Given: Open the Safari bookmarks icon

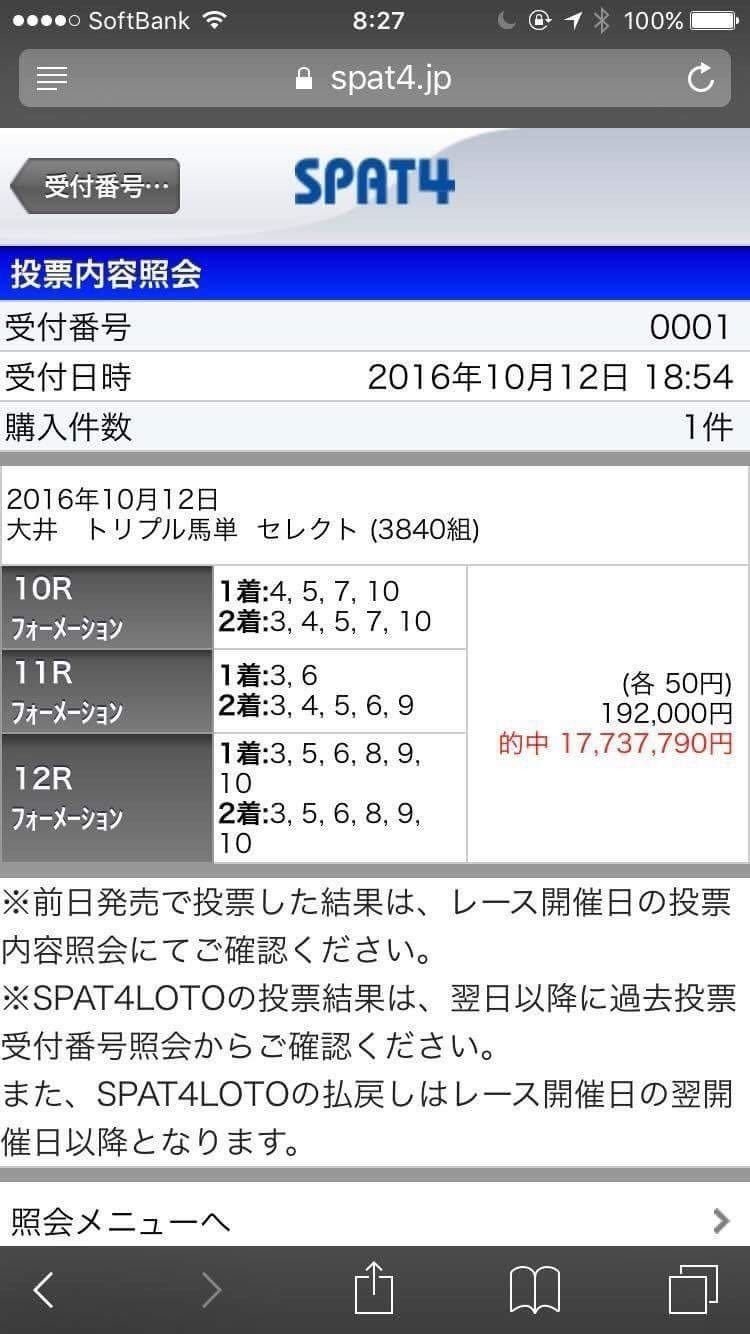Looking at the screenshot, I should (x=533, y=1289).
